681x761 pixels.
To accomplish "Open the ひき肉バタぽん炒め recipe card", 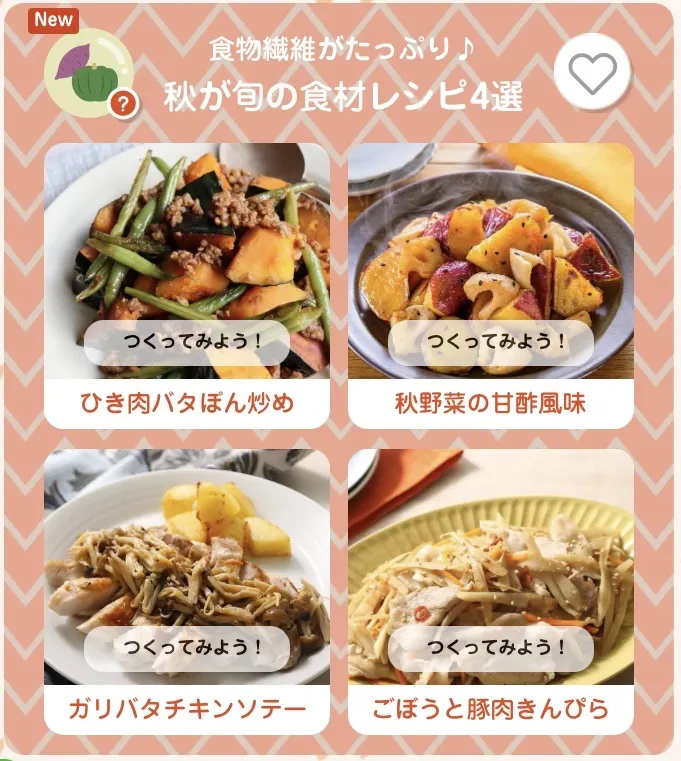I will tap(187, 285).
